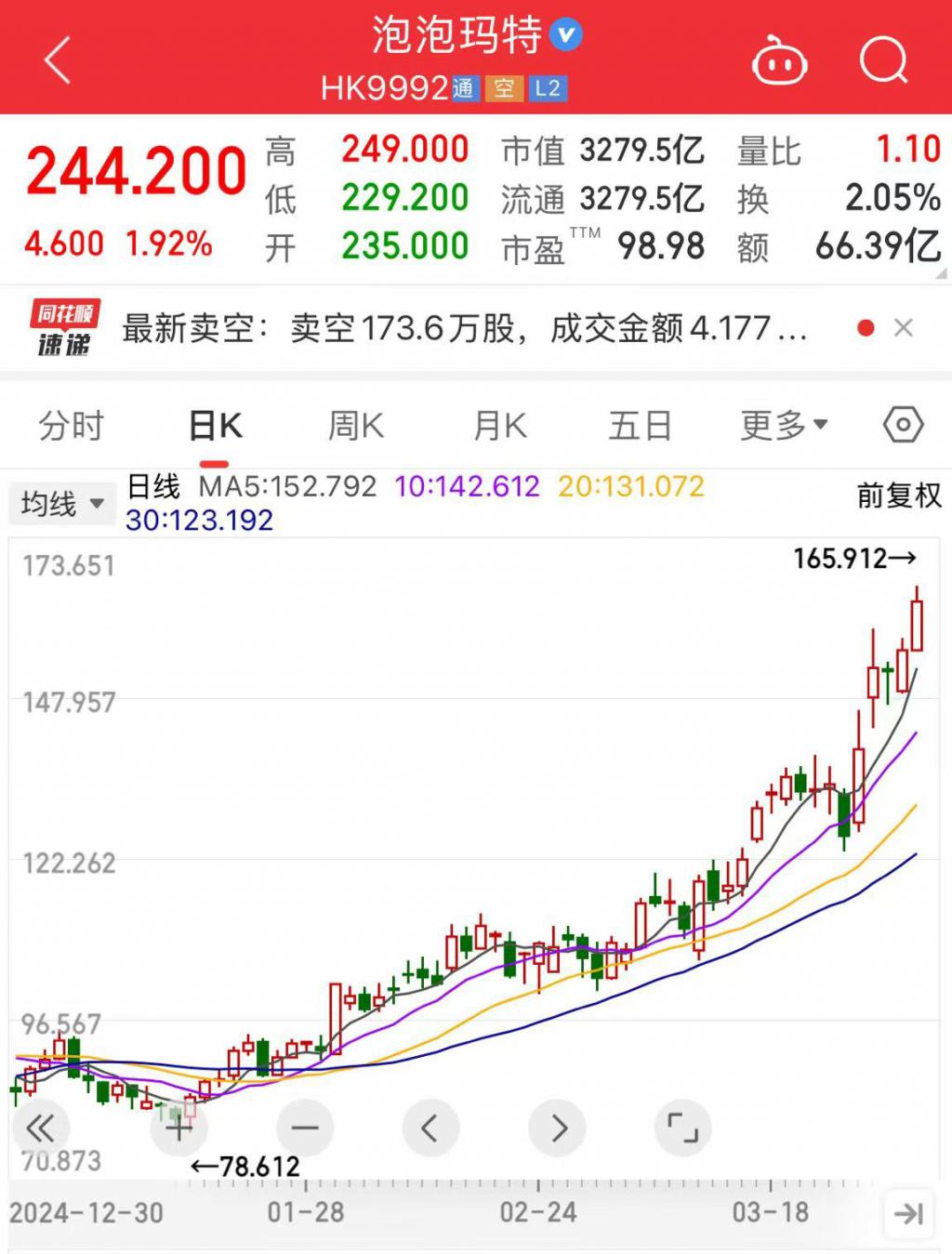Show the 五日 chart tab
The image size is (952, 1254).
click(640, 426)
